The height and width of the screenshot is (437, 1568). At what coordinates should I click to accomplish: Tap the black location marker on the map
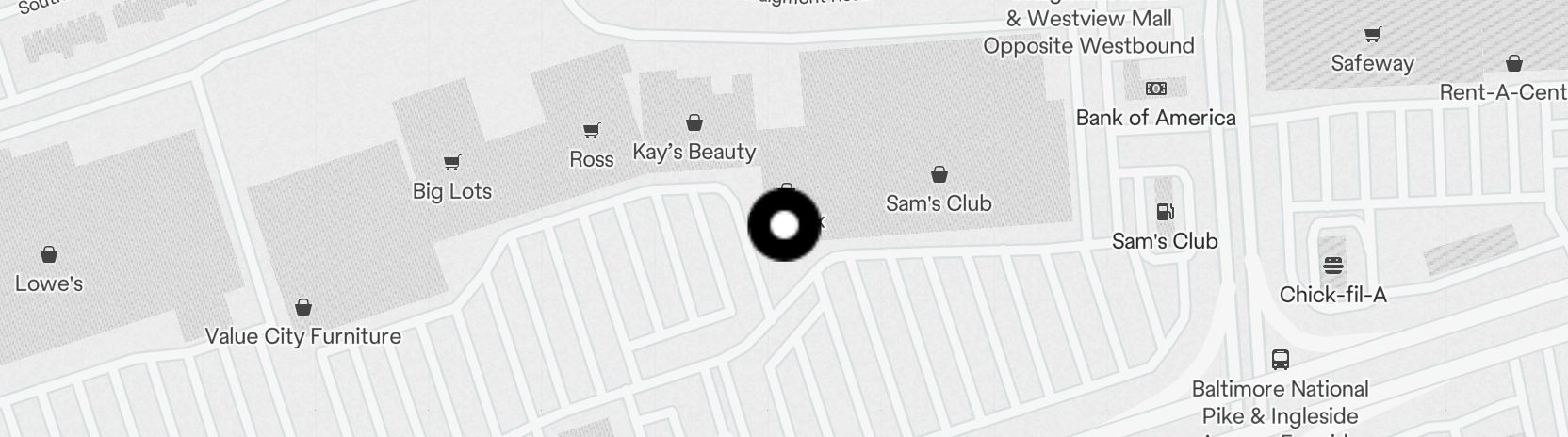click(784, 225)
